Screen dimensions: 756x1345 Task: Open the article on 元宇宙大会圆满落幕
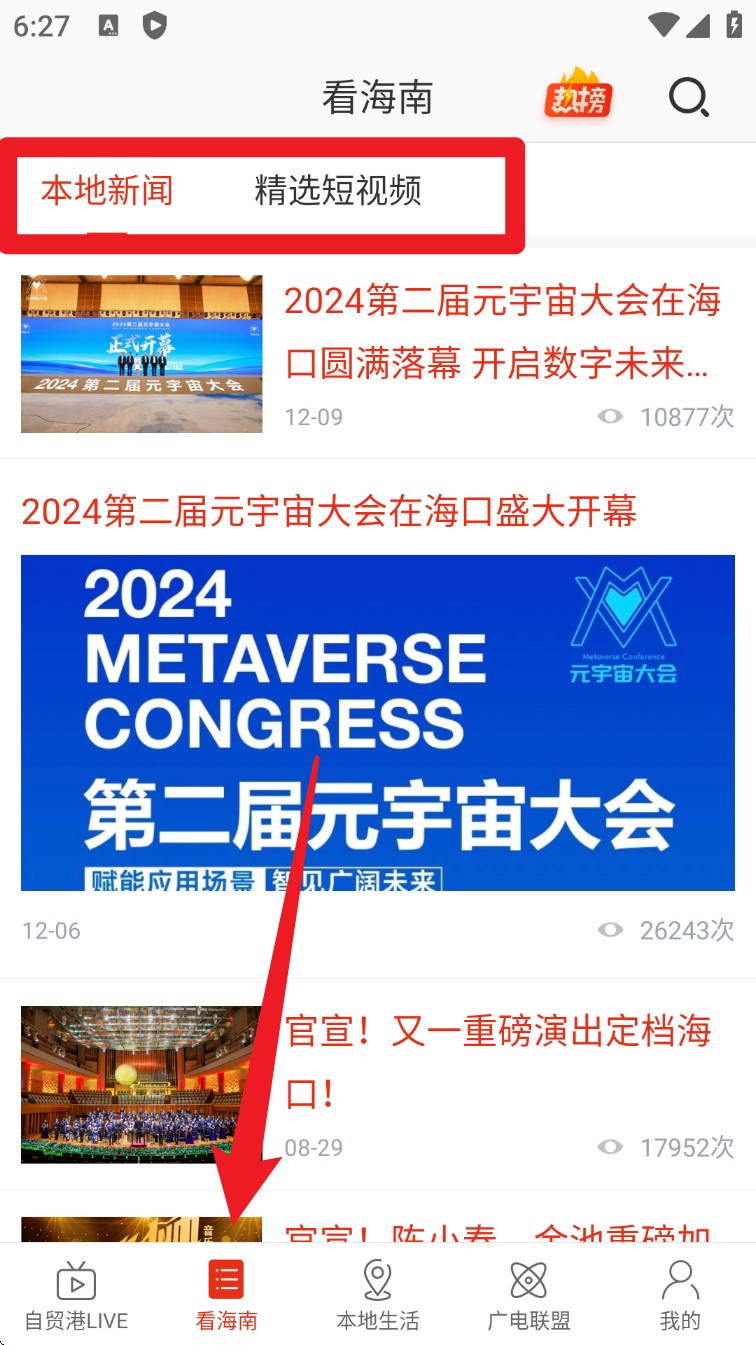coord(500,334)
